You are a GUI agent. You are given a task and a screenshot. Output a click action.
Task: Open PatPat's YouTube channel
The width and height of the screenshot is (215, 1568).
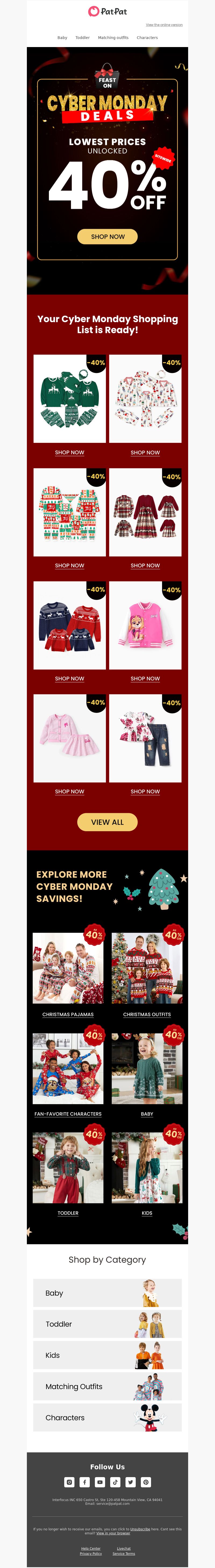click(100, 1482)
